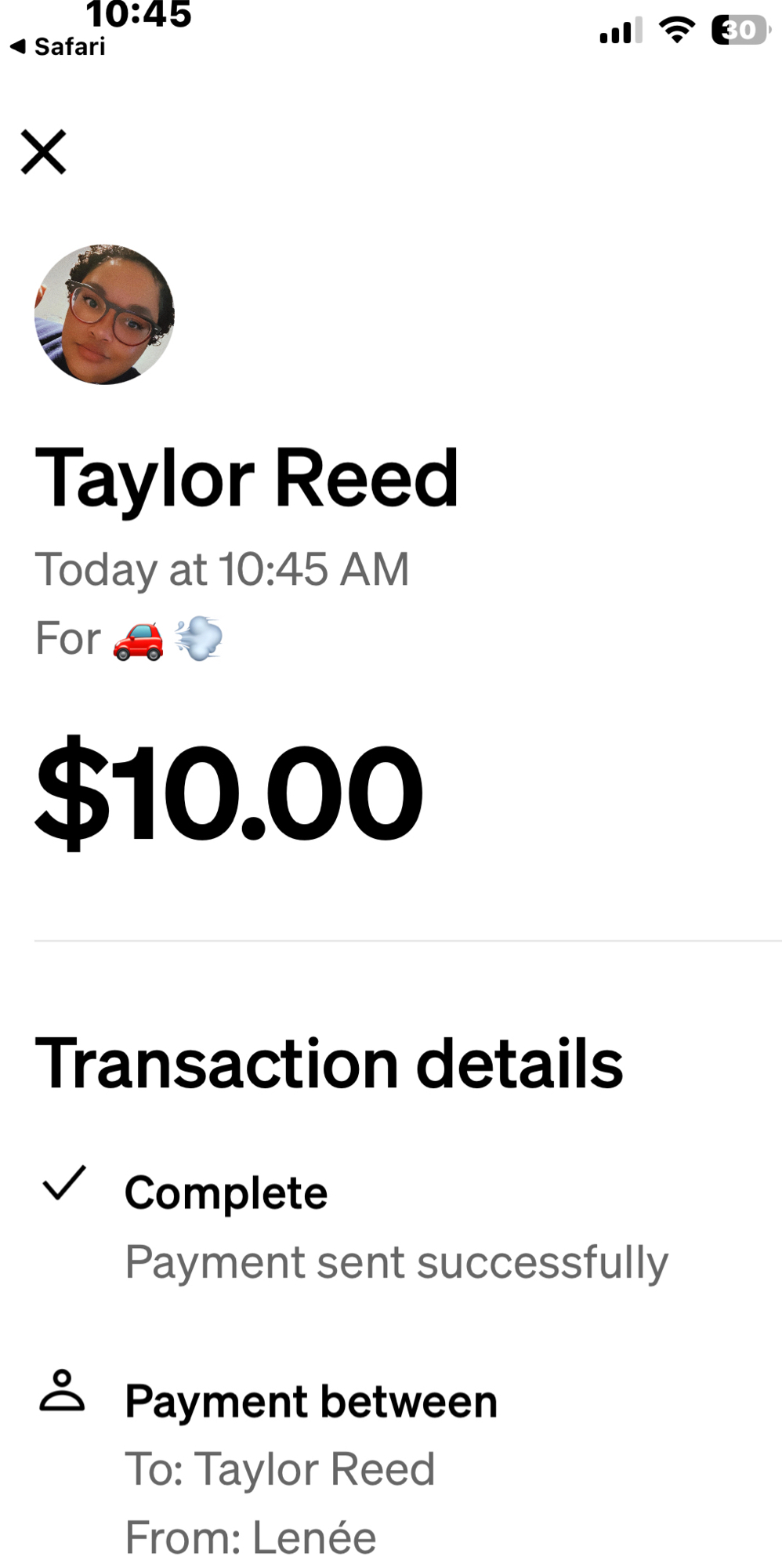Open Taylor Reed's profile picture
The image size is (782, 1568).
(x=104, y=314)
